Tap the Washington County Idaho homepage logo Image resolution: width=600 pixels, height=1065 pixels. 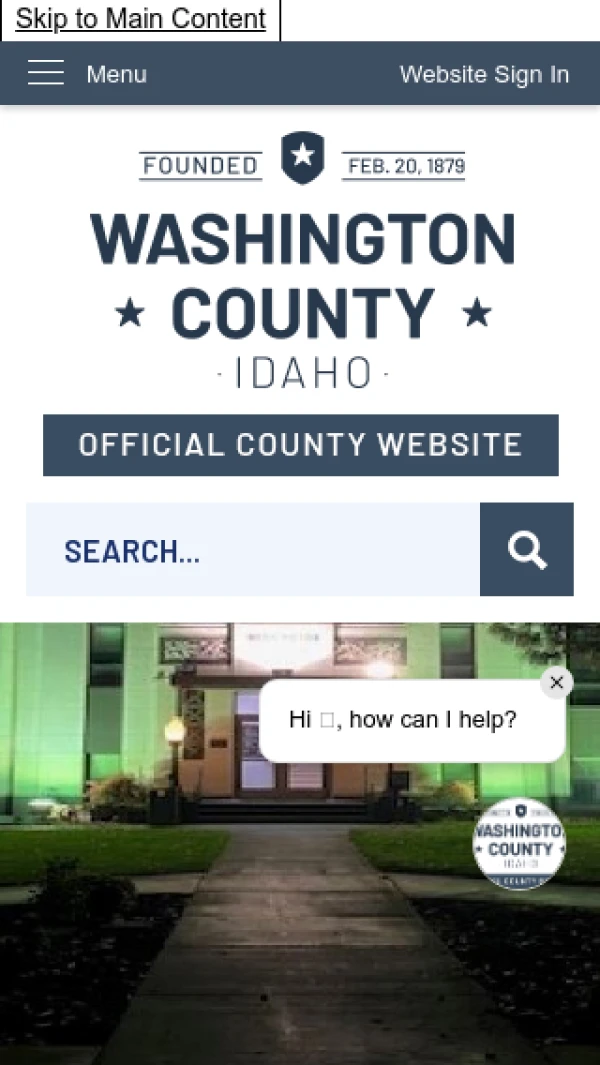(x=301, y=262)
